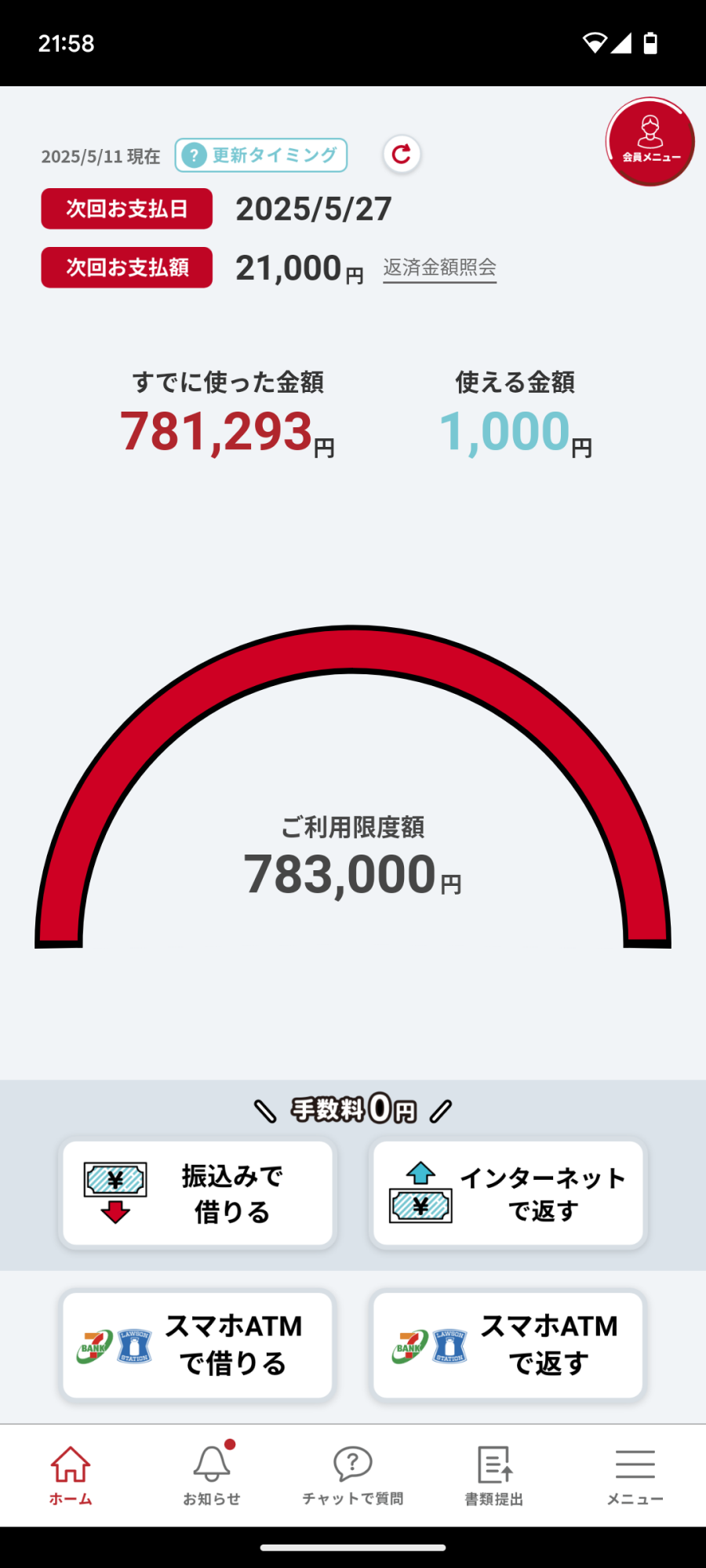Switch to チャットで質問 tab

(x=353, y=1475)
